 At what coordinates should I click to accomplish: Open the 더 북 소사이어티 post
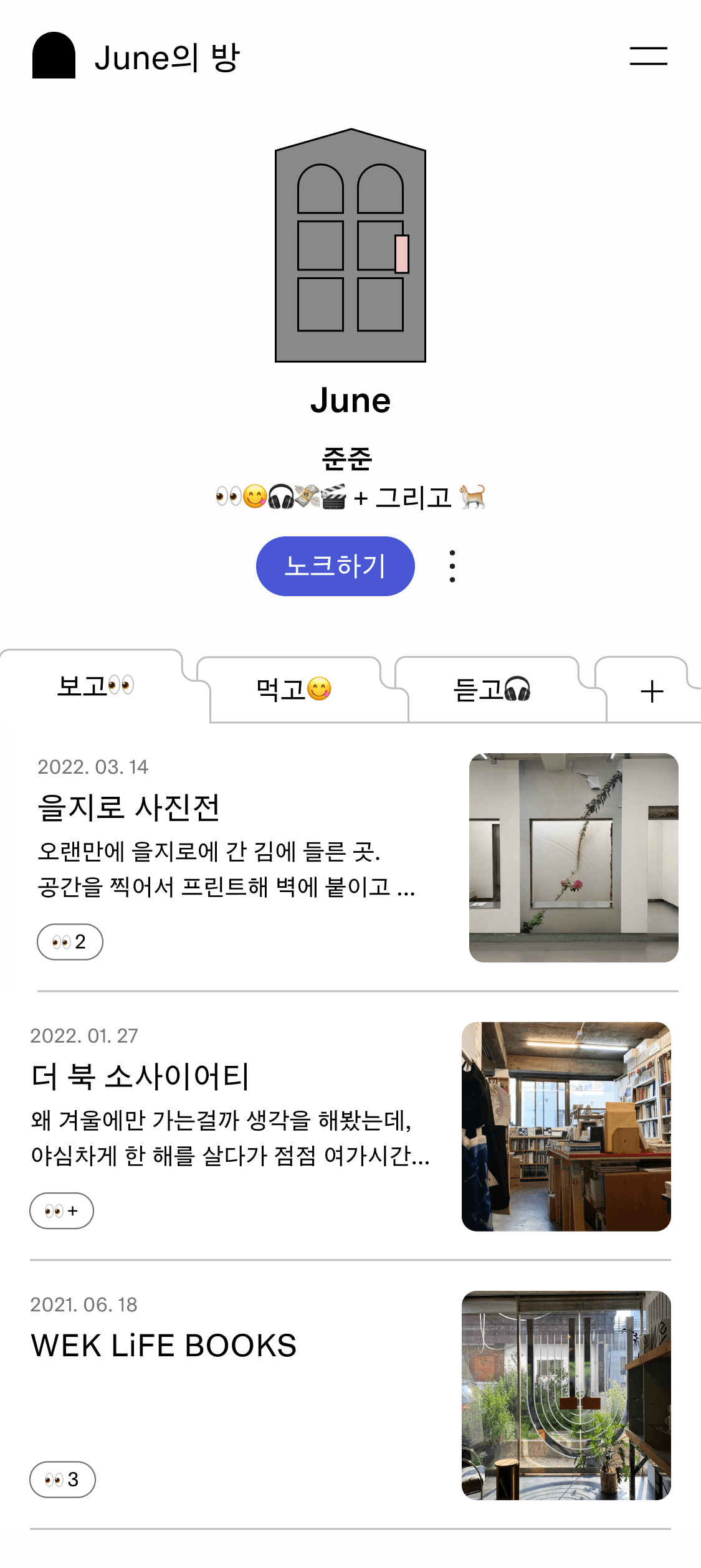[x=140, y=1076]
